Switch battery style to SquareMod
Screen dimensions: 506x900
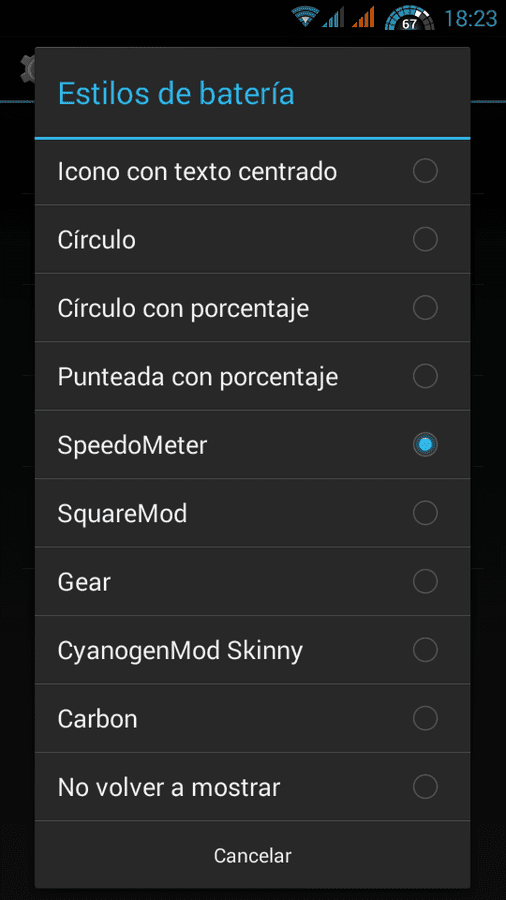coord(252,513)
